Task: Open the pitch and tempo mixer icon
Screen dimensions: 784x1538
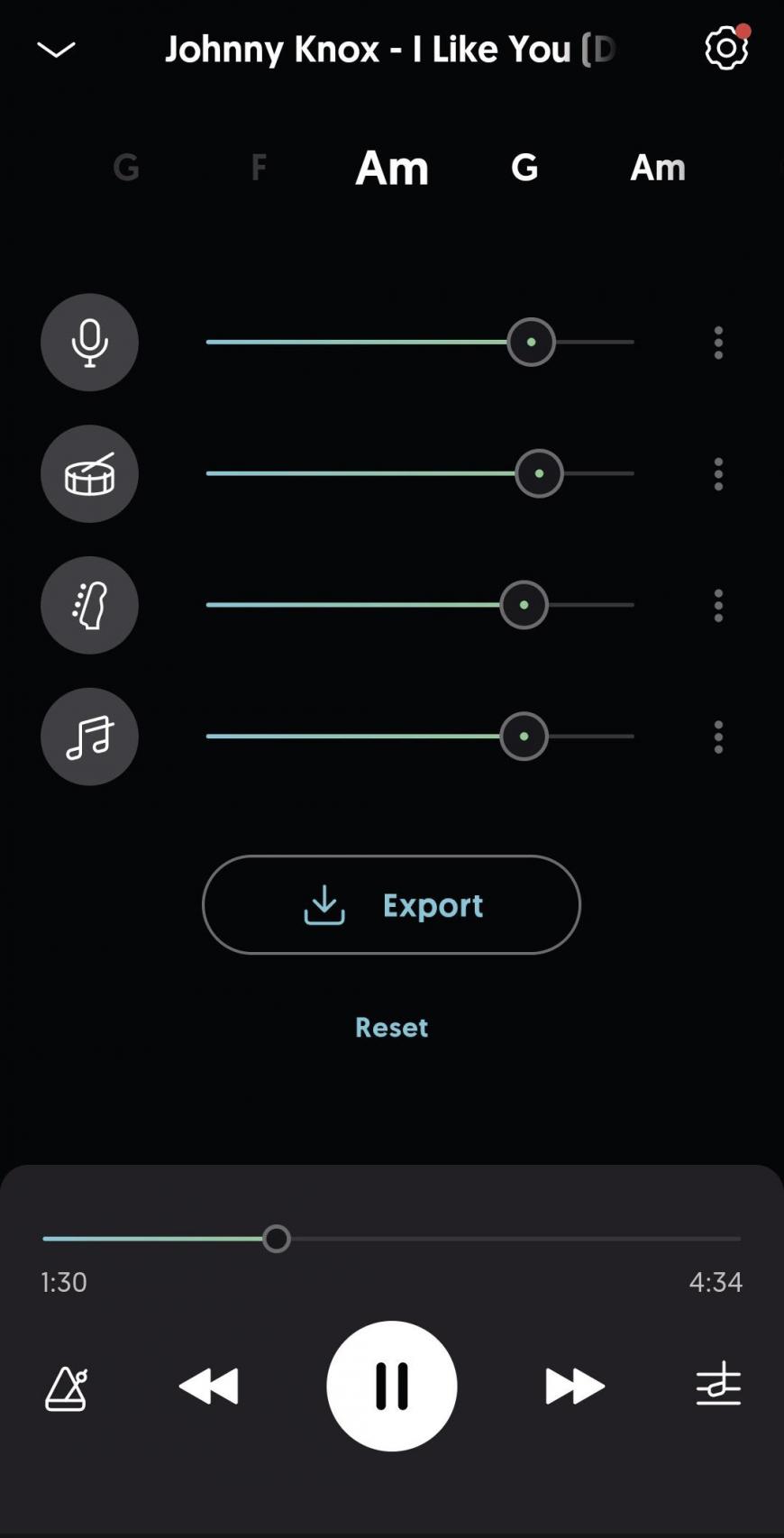Action: tap(718, 1385)
